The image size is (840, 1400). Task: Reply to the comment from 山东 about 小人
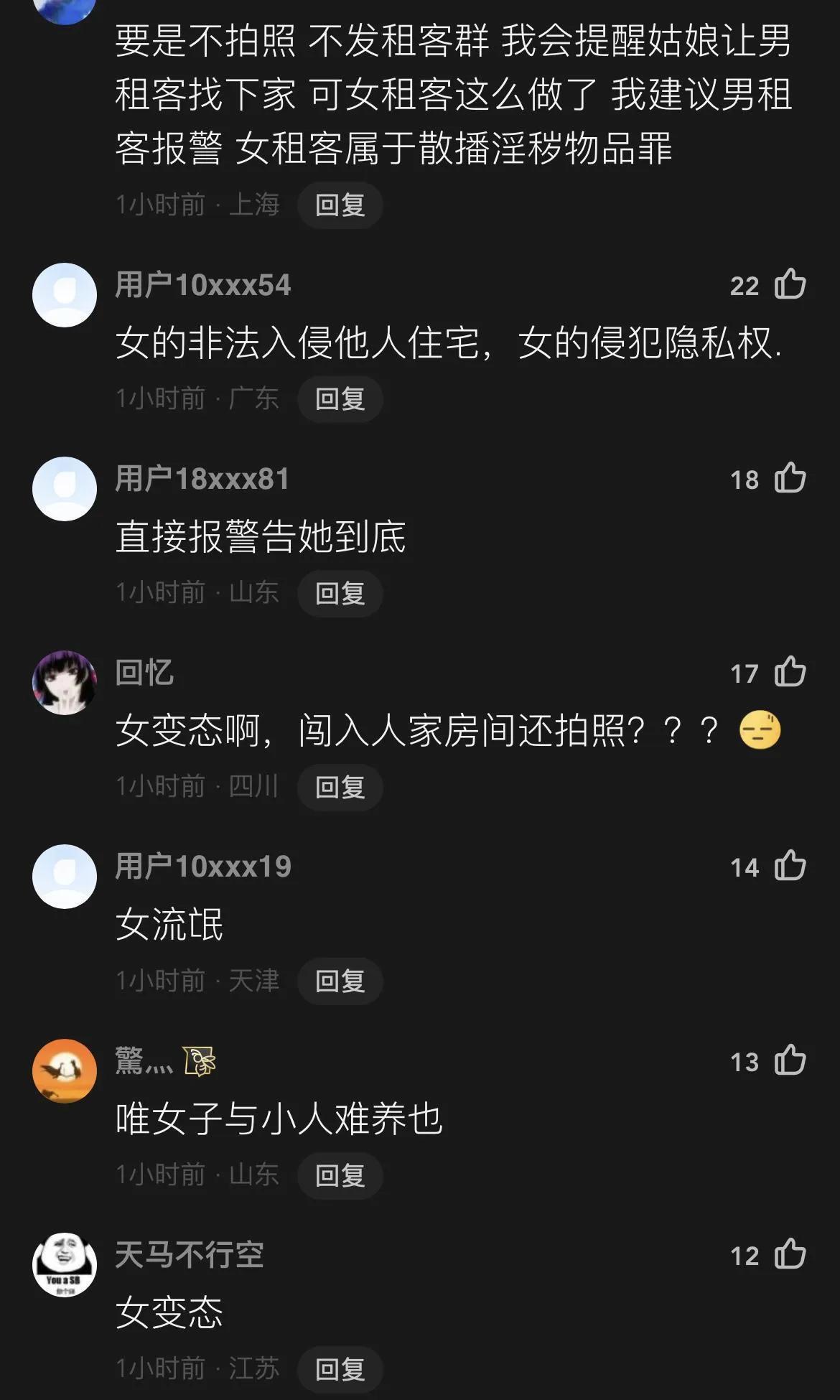pyautogui.click(x=340, y=1175)
